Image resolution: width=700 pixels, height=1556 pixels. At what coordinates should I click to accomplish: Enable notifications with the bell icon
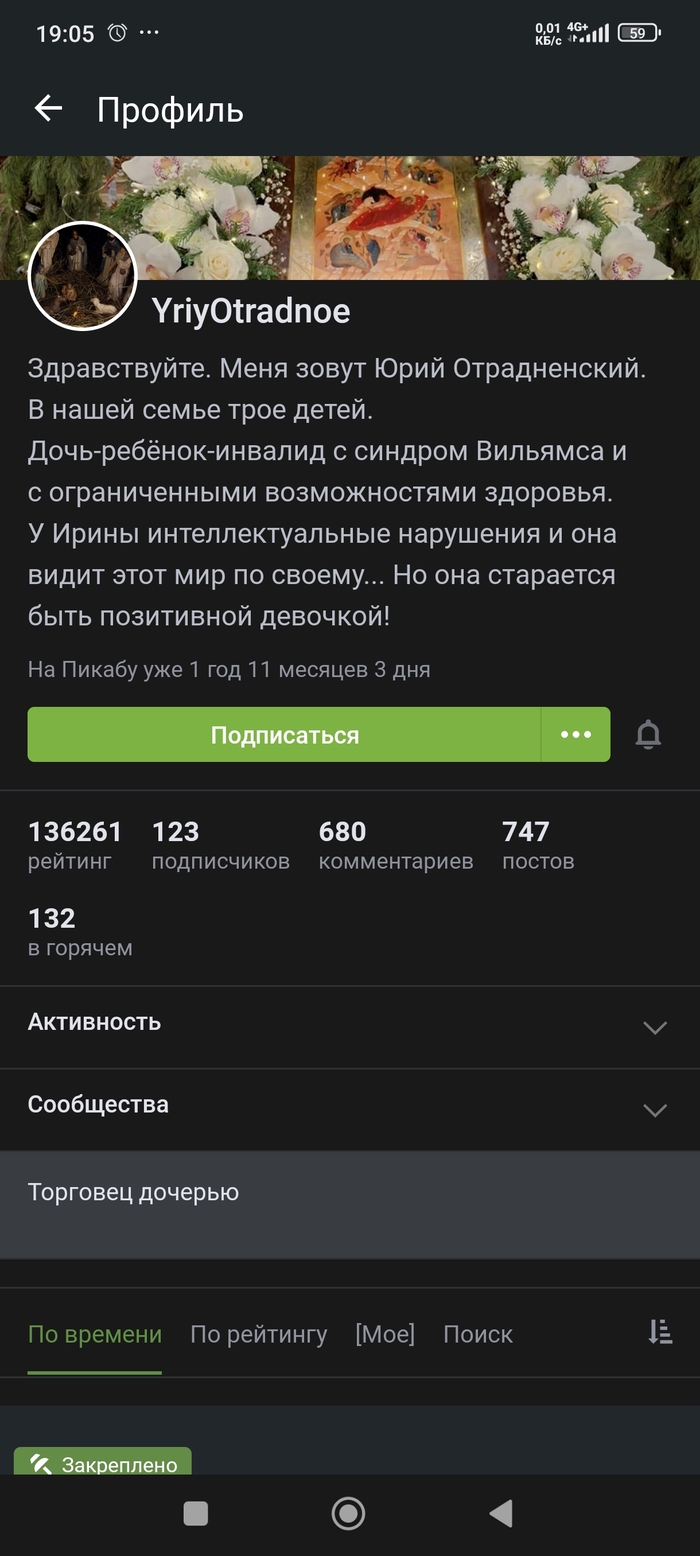[x=648, y=735]
